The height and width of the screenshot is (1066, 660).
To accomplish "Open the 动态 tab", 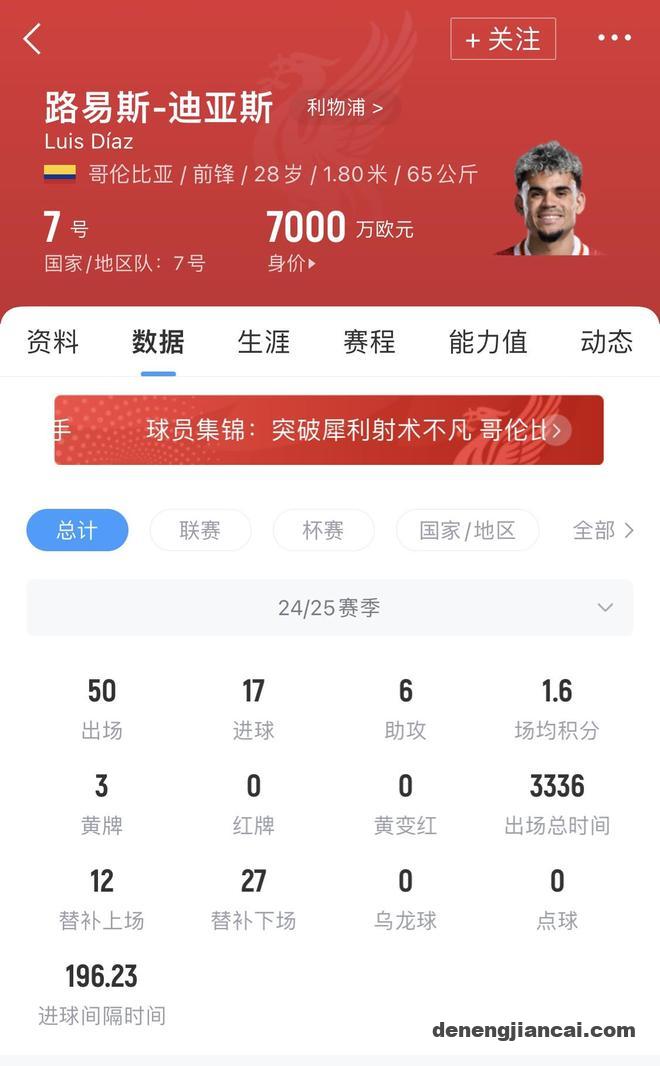I will click(606, 342).
